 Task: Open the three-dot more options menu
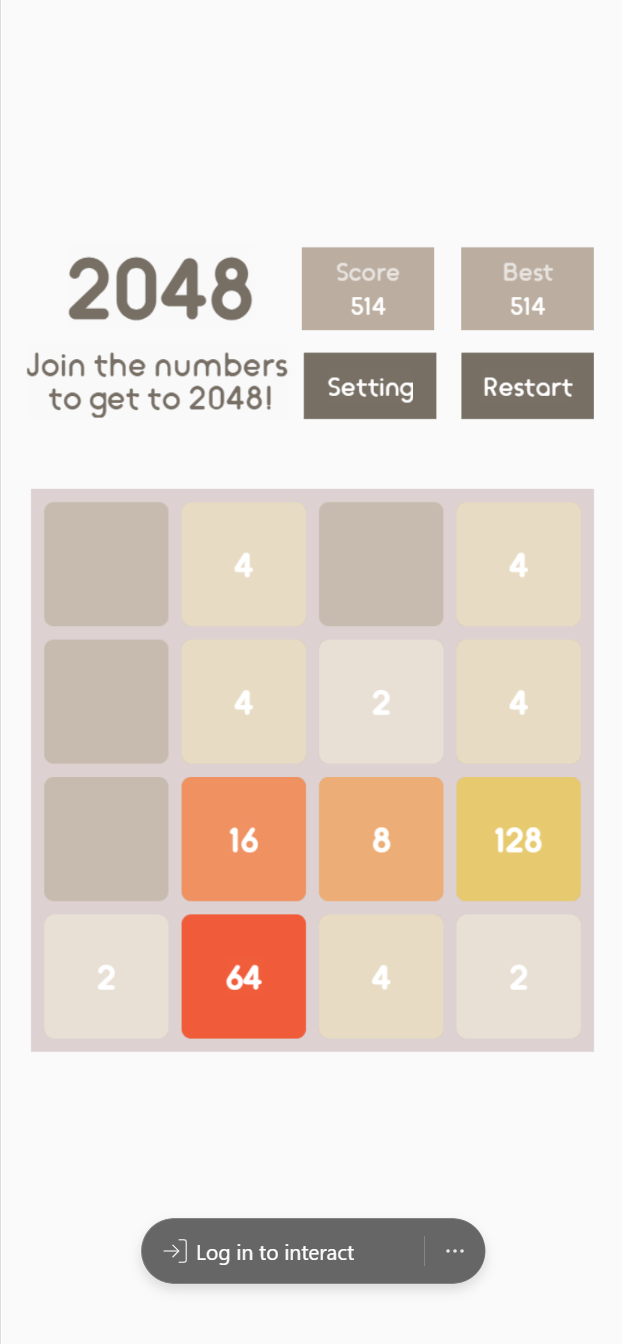pyautogui.click(x=455, y=1251)
